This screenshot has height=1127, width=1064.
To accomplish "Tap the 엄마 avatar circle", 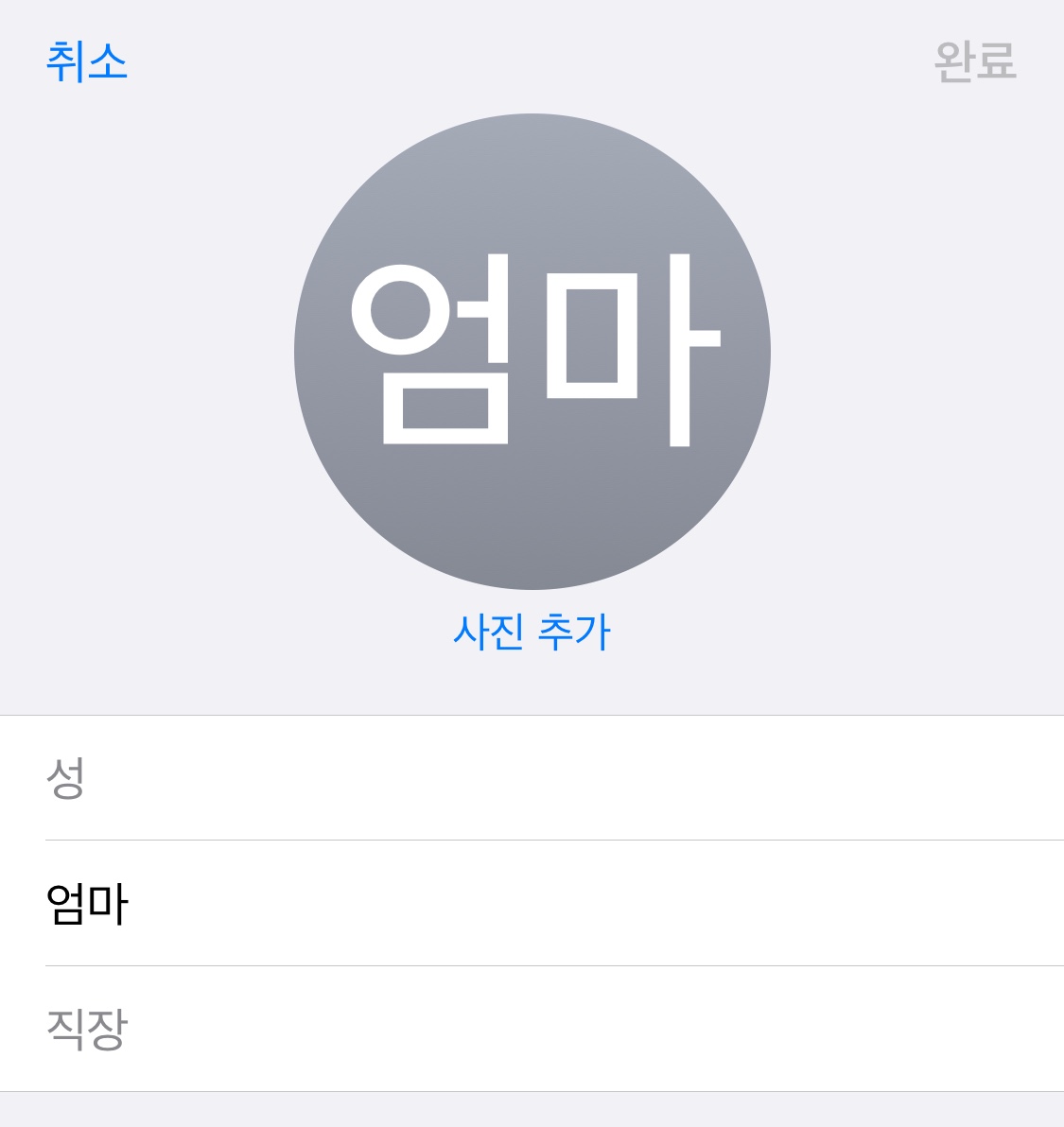I will click(x=532, y=352).
